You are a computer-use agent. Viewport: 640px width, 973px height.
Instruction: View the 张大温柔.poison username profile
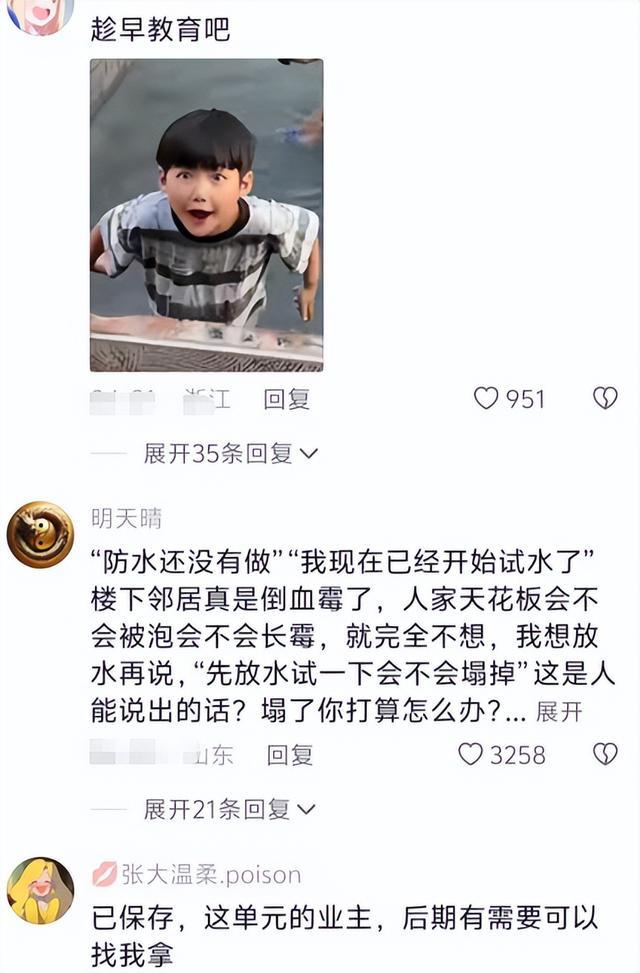click(210, 875)
